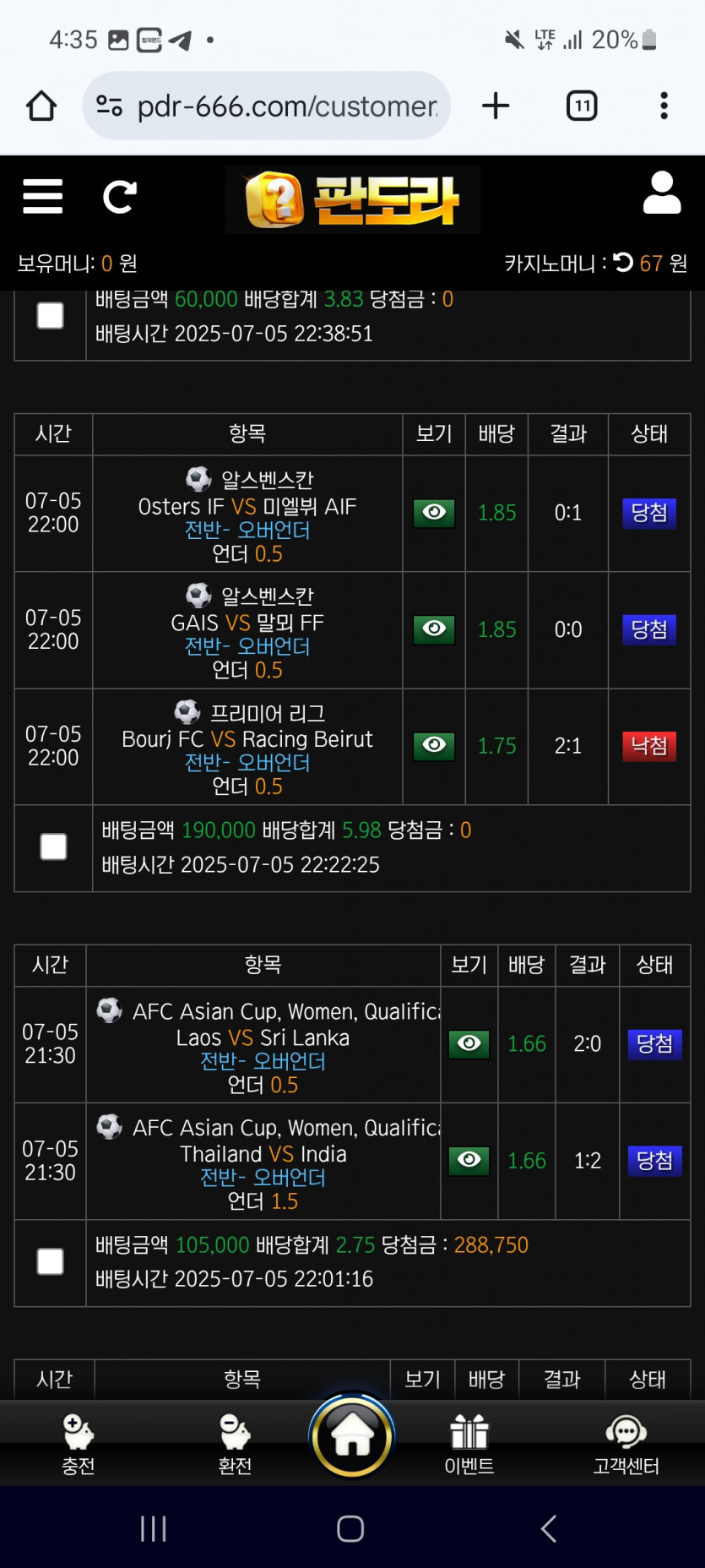Go to 환전 (withdraw)
Viewport: 705px width, 1568px height.
235,1444
